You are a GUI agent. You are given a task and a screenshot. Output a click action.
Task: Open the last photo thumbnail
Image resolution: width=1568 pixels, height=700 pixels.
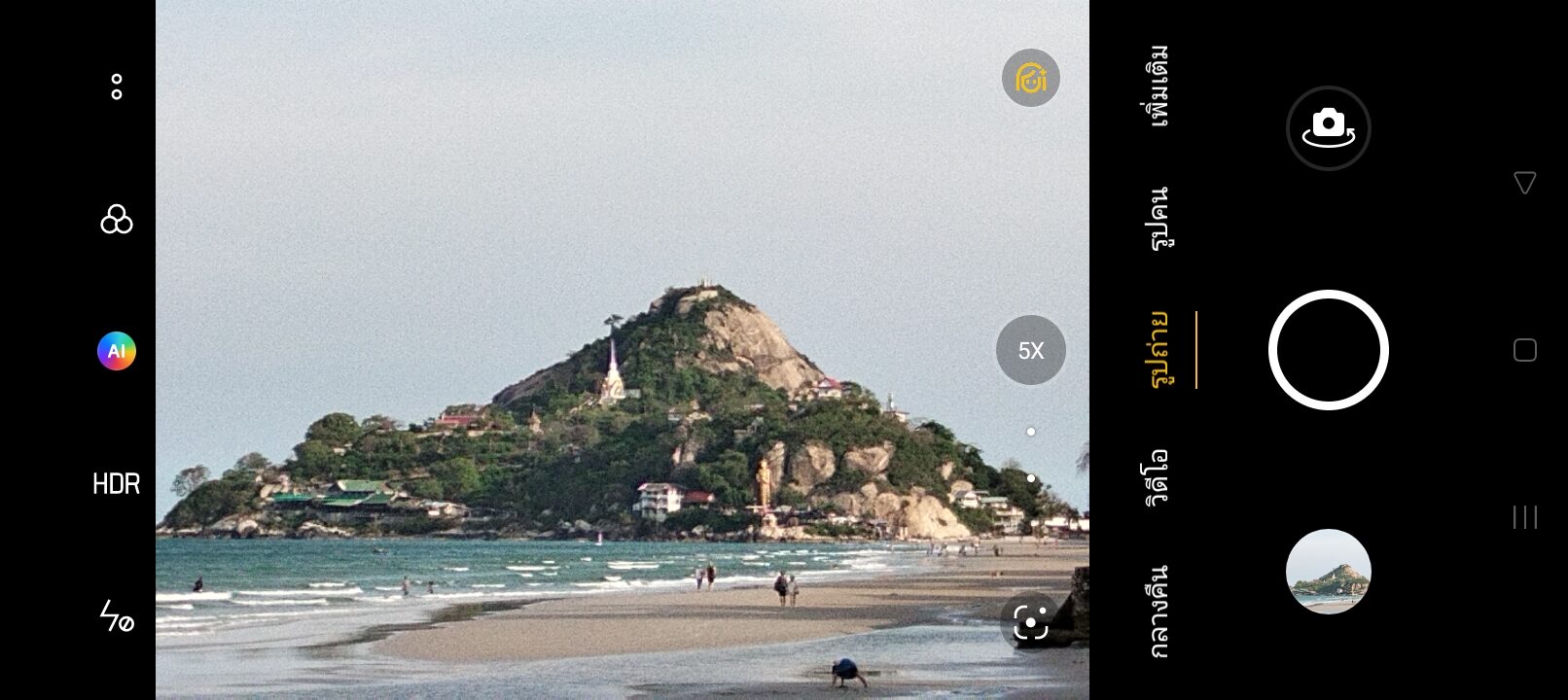(1328, 572)
